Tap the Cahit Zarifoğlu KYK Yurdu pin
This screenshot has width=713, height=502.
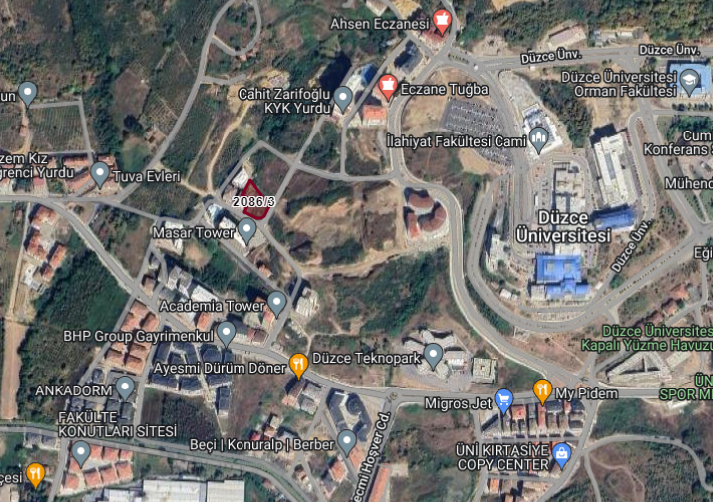[343, 97]
